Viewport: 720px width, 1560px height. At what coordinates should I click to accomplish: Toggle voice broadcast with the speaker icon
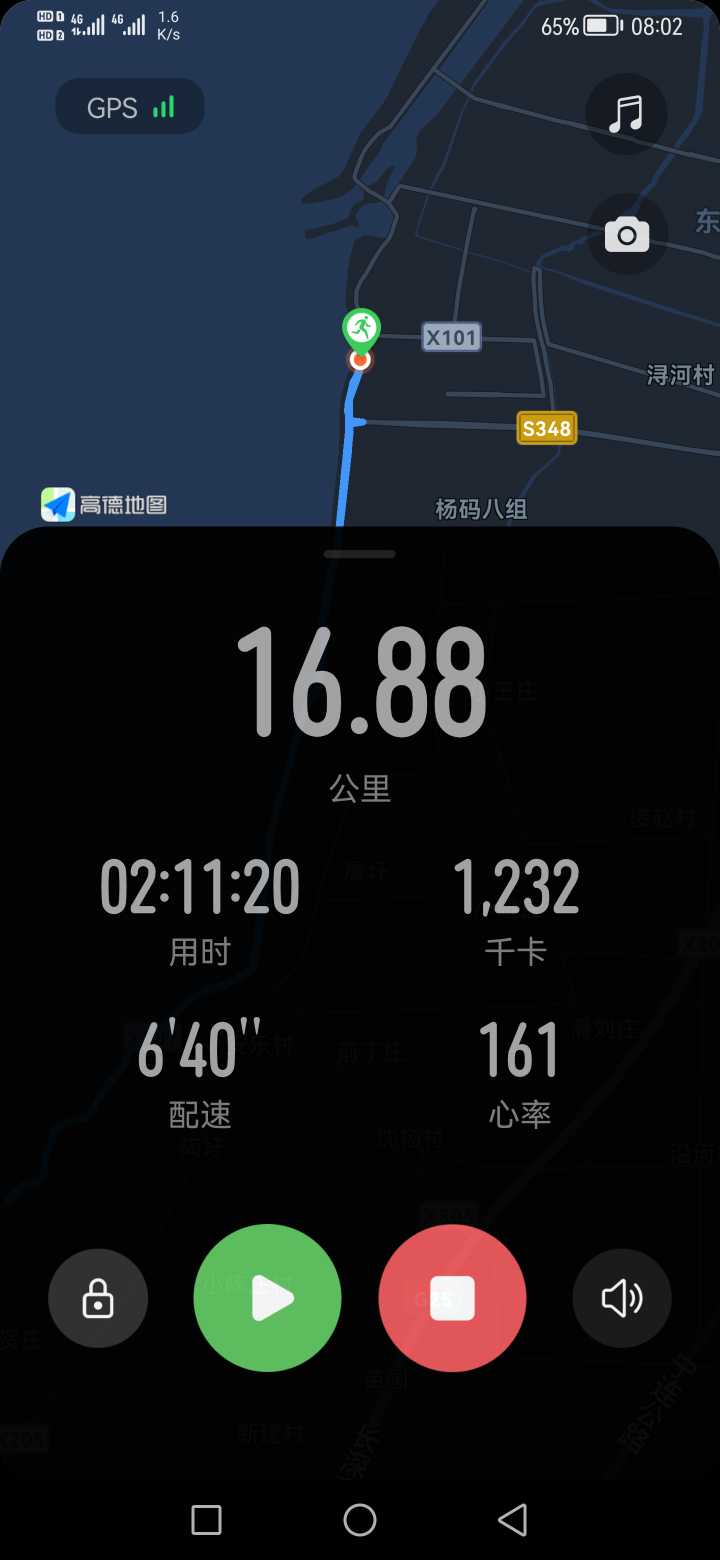pos(622,1299)
